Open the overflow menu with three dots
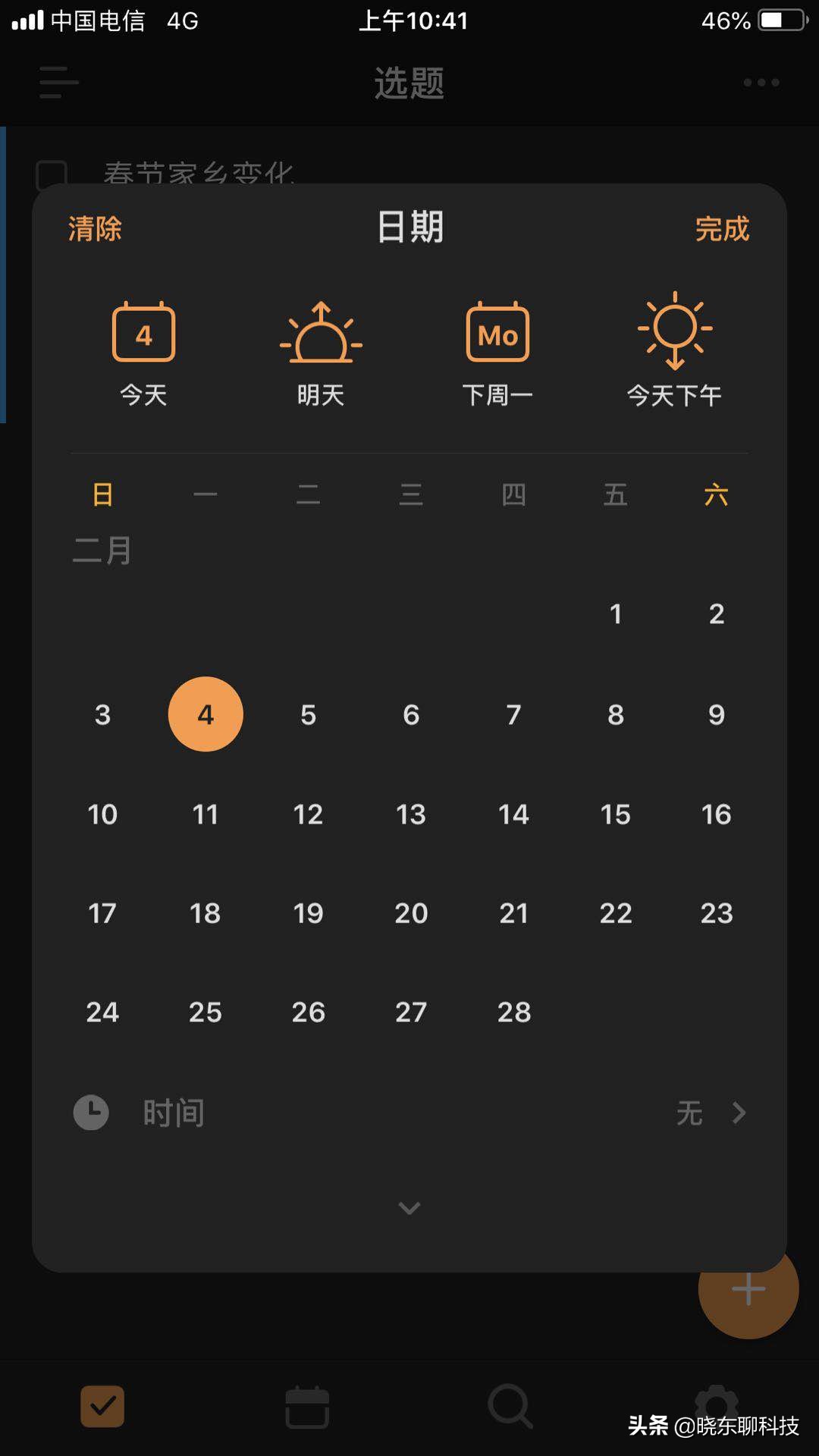This screenshot has height=1456, width=819. click(x=761, y=82)
